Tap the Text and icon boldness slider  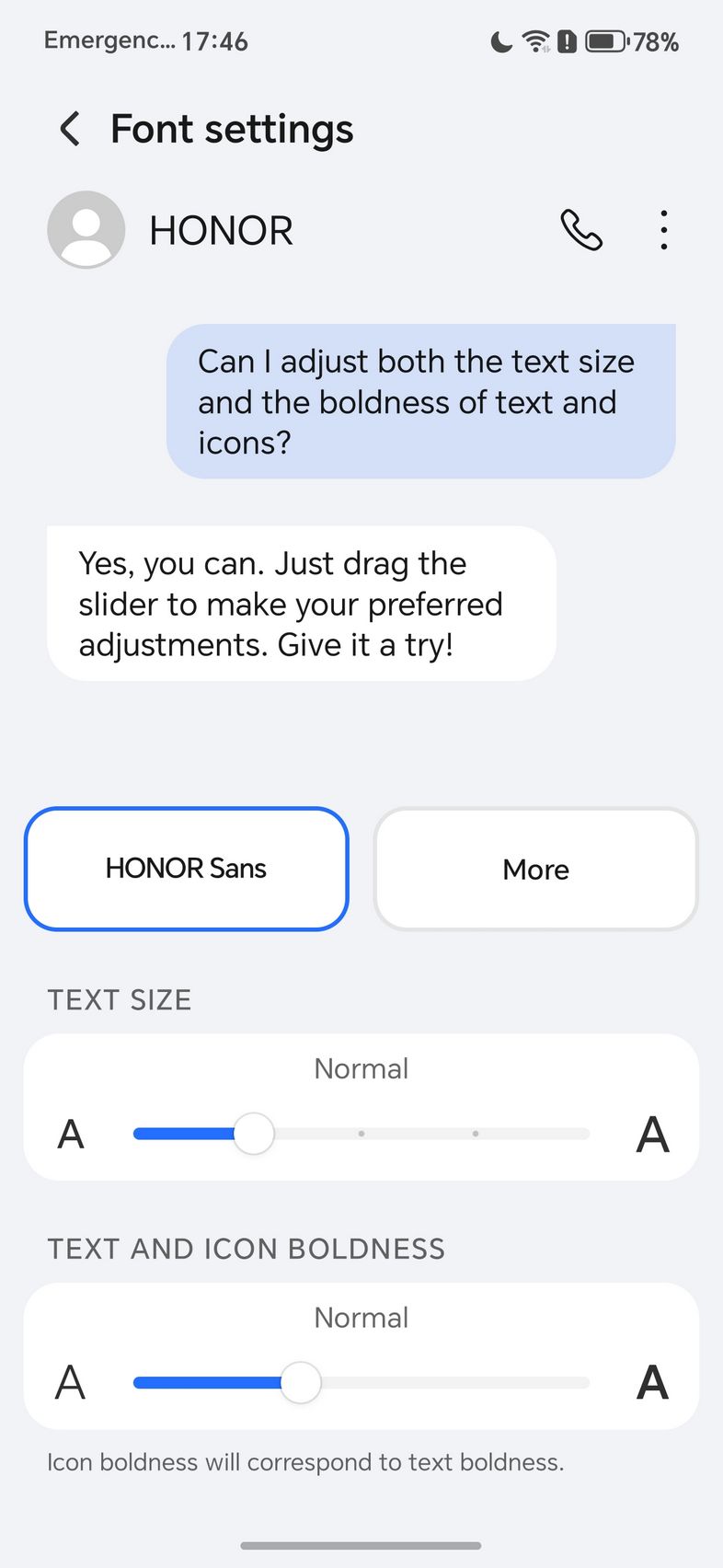pos(361,1382)
